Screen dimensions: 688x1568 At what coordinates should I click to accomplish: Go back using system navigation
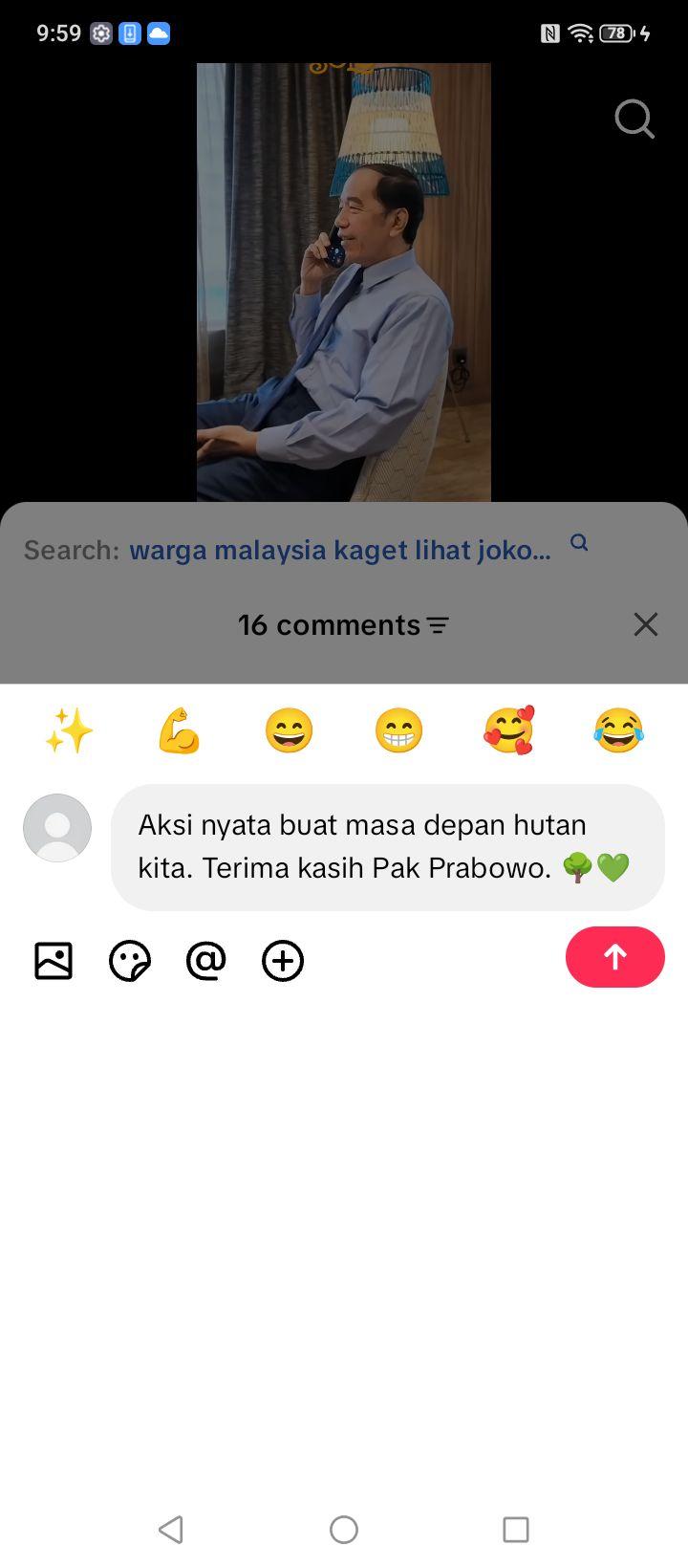(171, 1529)
